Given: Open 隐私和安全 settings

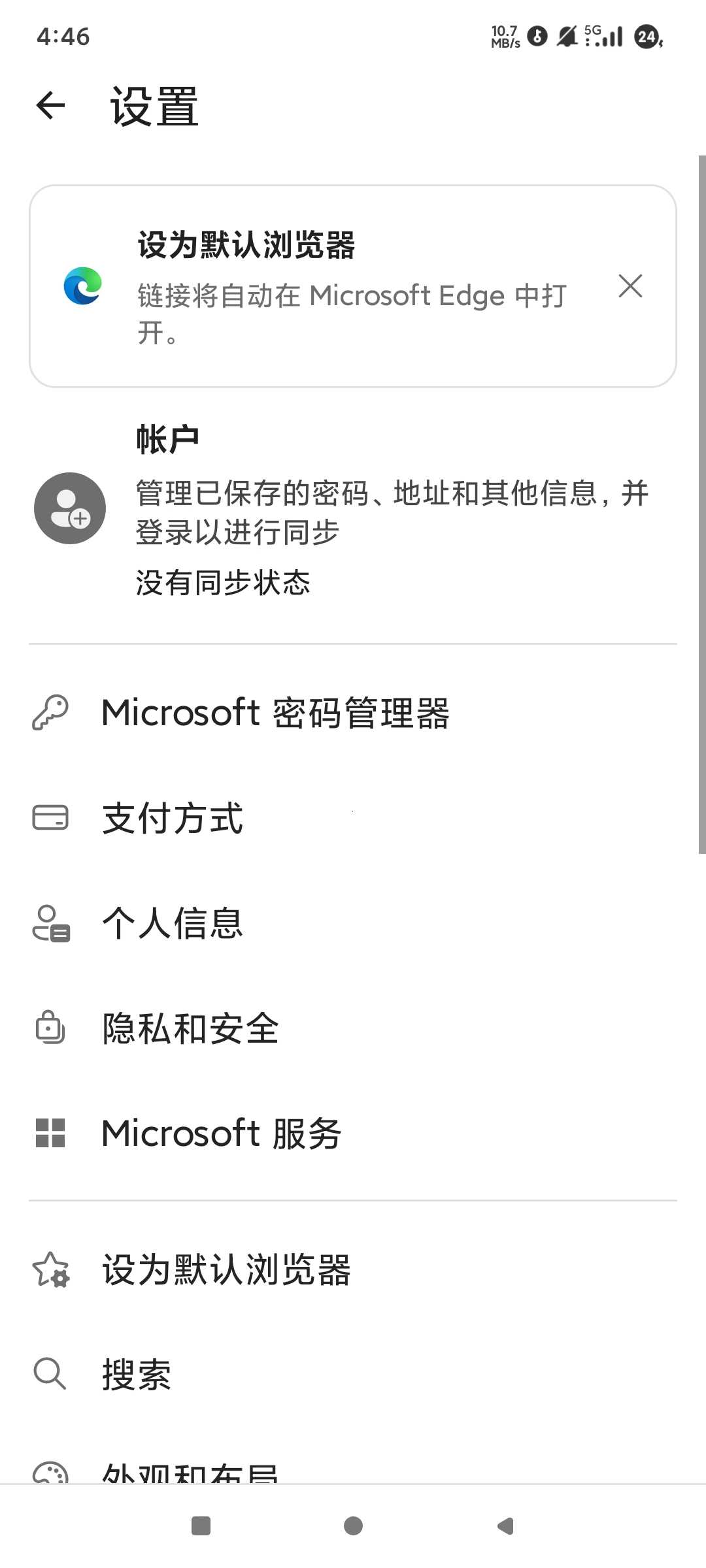Looking at the screenshot, I should click(353, 1028).
